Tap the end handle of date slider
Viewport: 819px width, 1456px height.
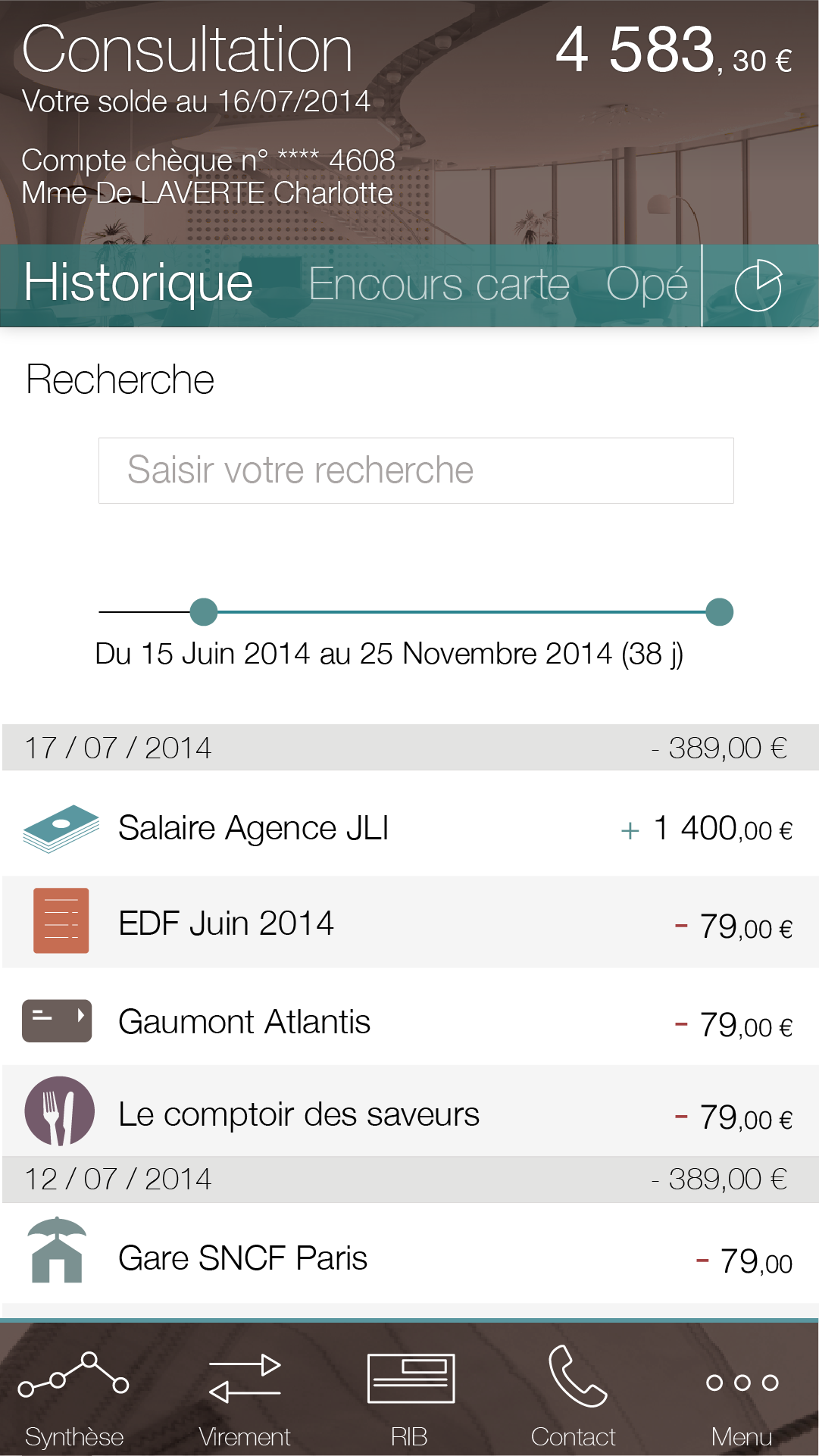[719, 612]
